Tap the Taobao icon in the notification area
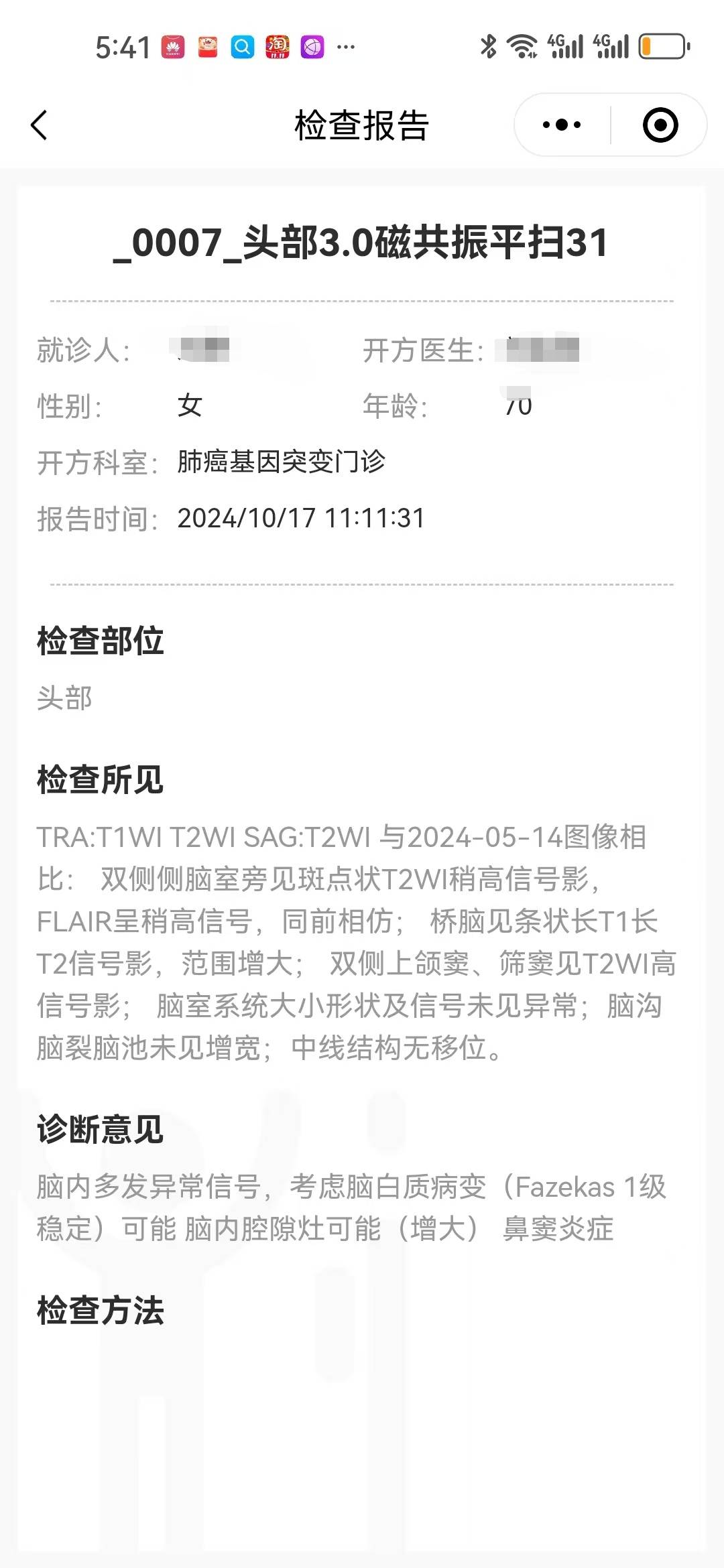This screenshot has width=724, height=1568. pyautogui.click(x=278, y=47)
